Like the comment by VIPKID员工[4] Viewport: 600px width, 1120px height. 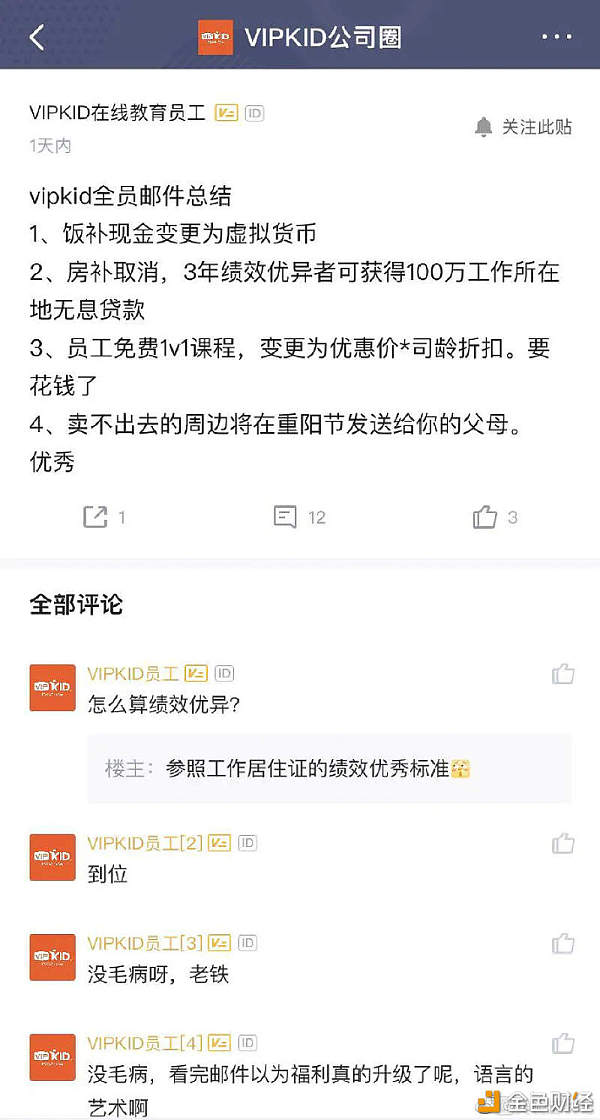click(564, 1043)
